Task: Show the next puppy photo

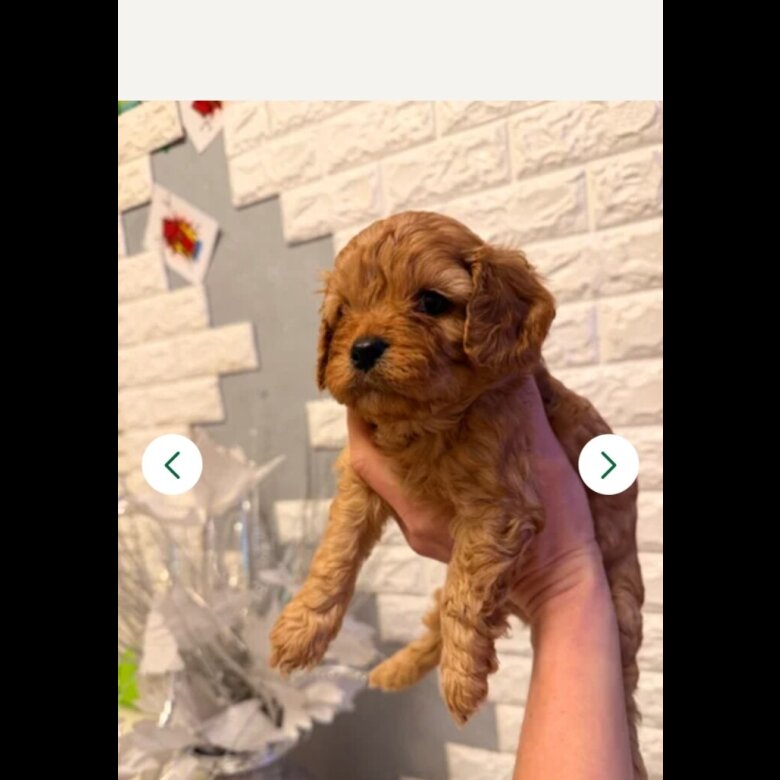Action: [608, 465]
